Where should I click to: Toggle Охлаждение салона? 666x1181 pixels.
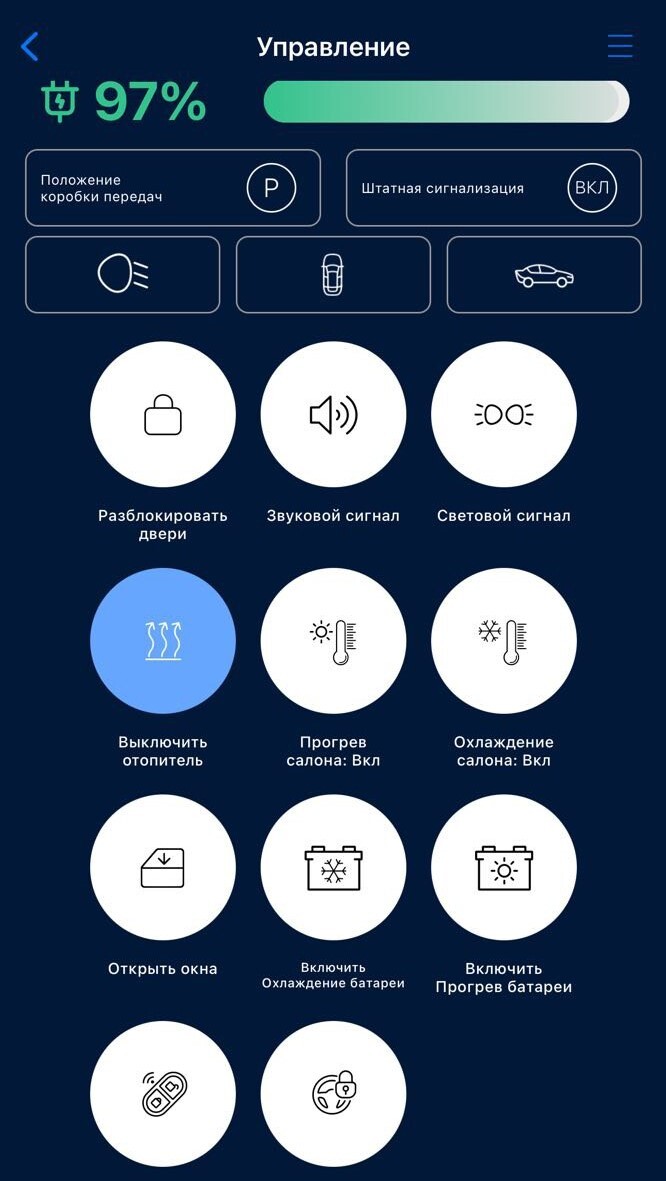point(504,640)
